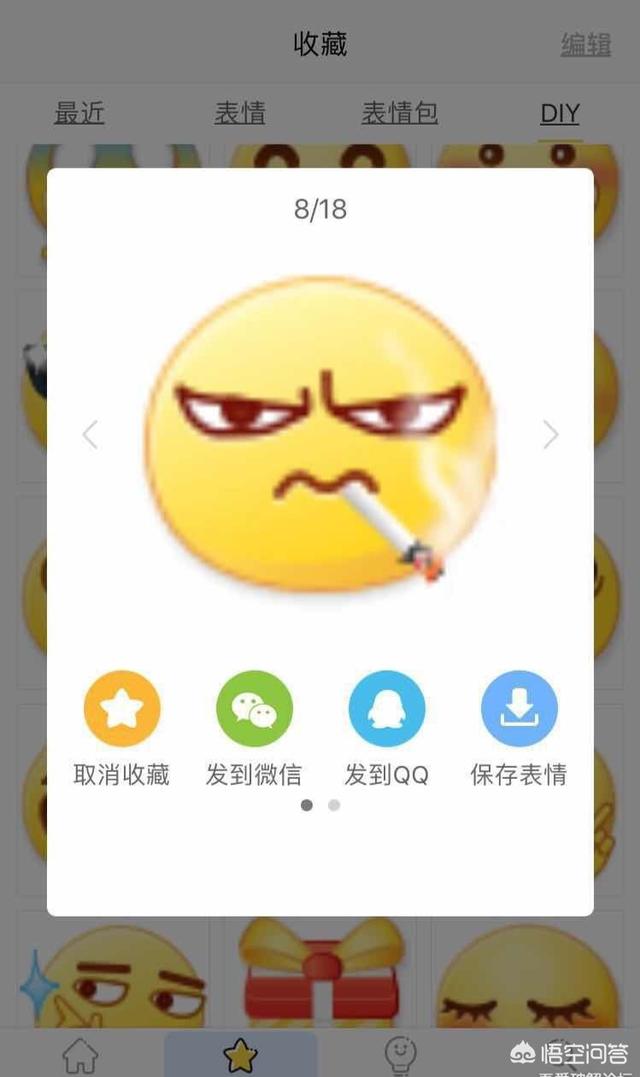Share the emoji with 发到QQ
This screenshot has height=1077, width=640.
coord(386,709)
